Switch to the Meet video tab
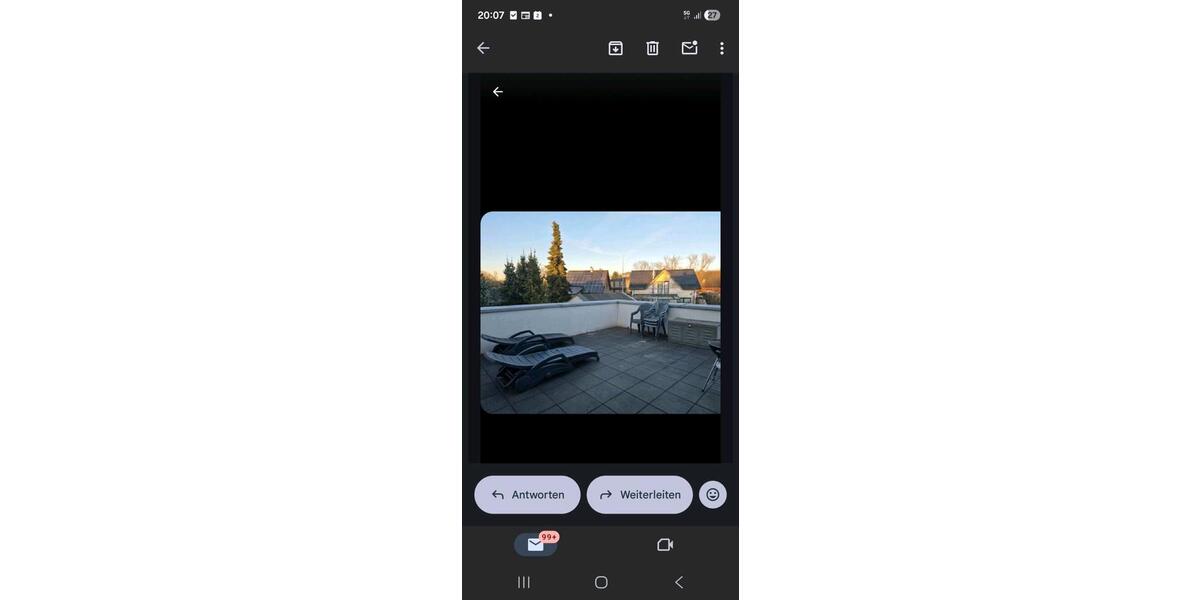This screenshot has width=1200, height=600. click(665, 545)
